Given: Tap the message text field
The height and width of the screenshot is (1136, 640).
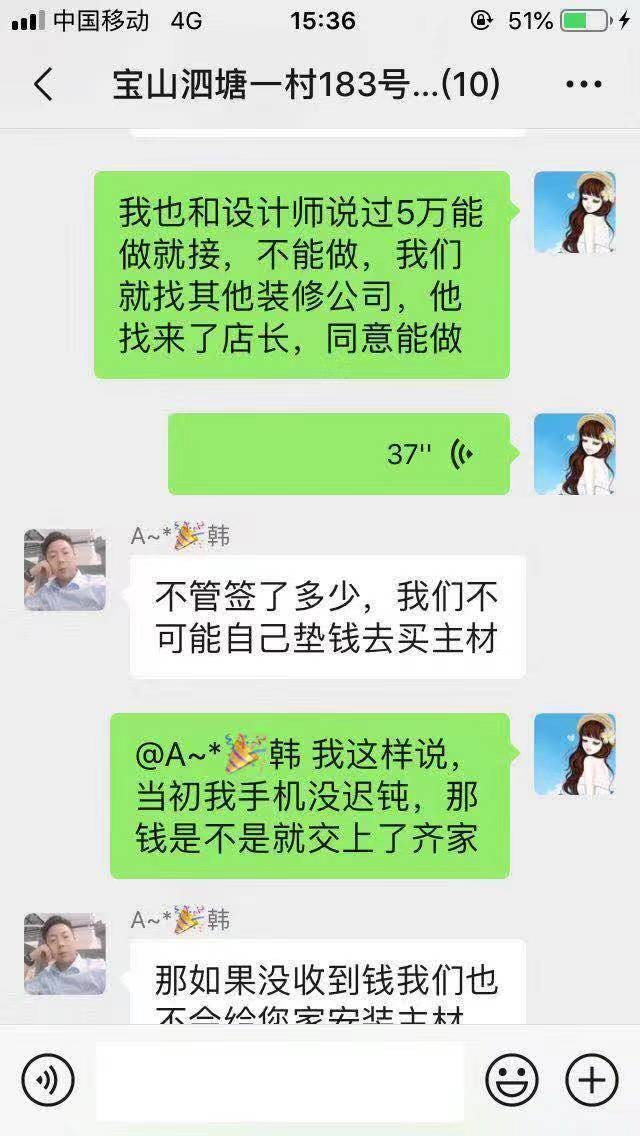Looking at the screenshot, I should (280, 1081).
